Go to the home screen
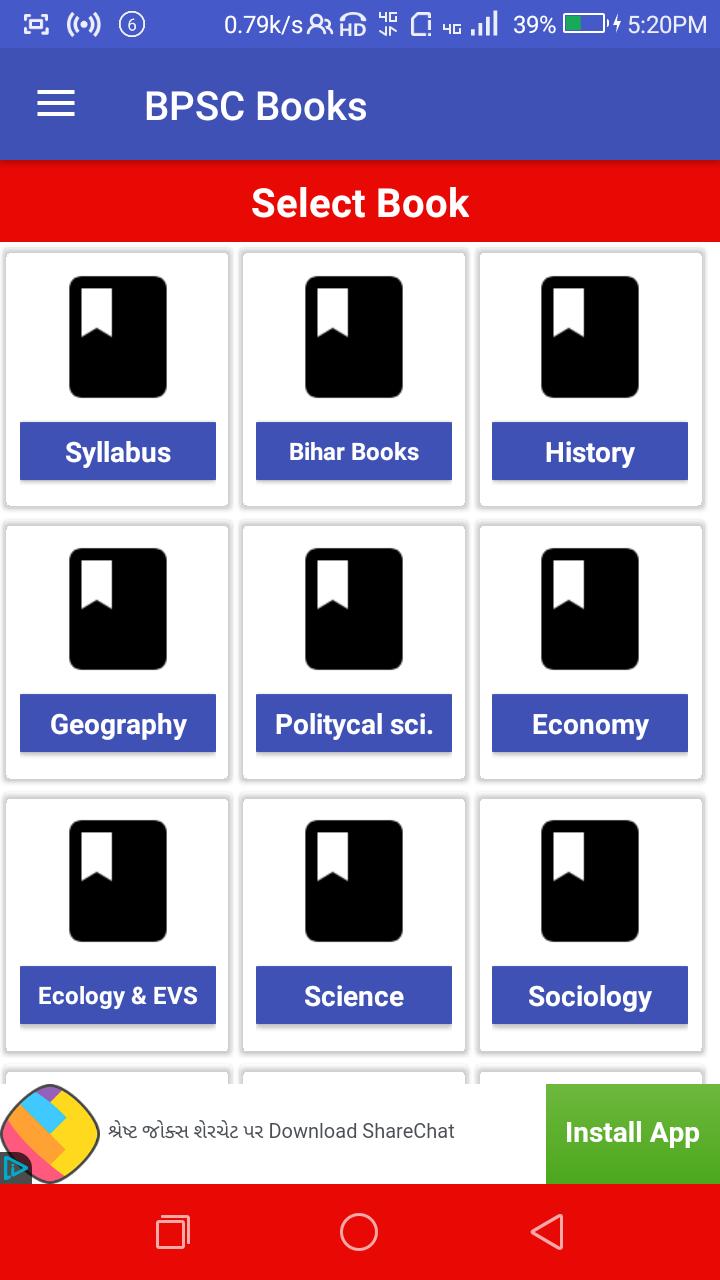The height and width of the screenshot is (1280, 720). (x=359, y=1232)
